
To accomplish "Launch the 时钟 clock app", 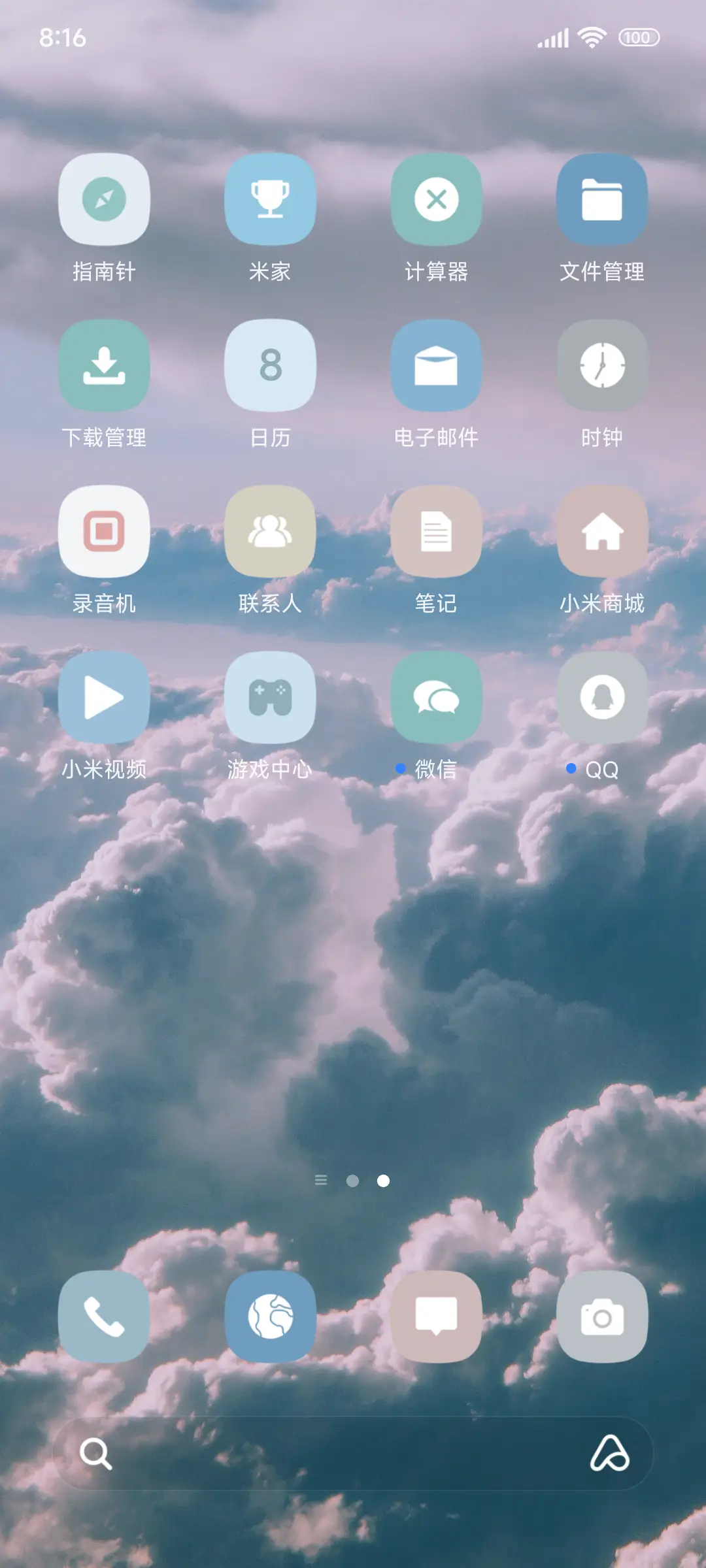I will 603,366.
